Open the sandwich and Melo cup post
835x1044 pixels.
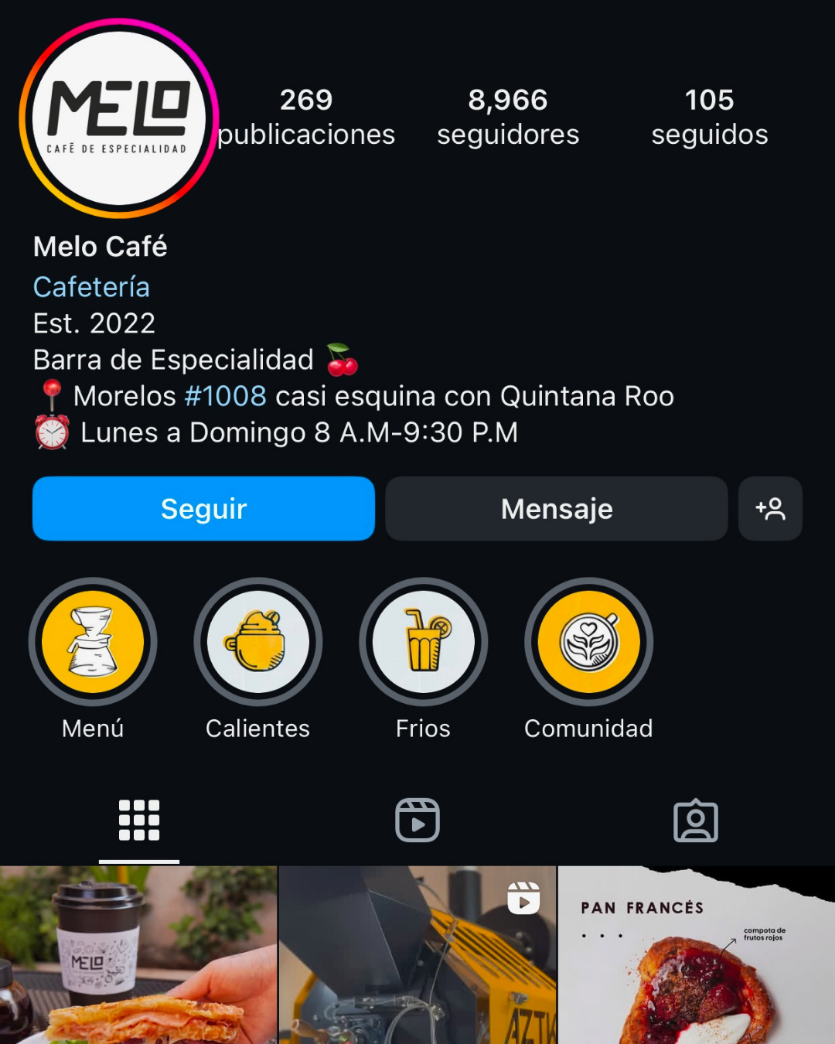pos(138,955)
